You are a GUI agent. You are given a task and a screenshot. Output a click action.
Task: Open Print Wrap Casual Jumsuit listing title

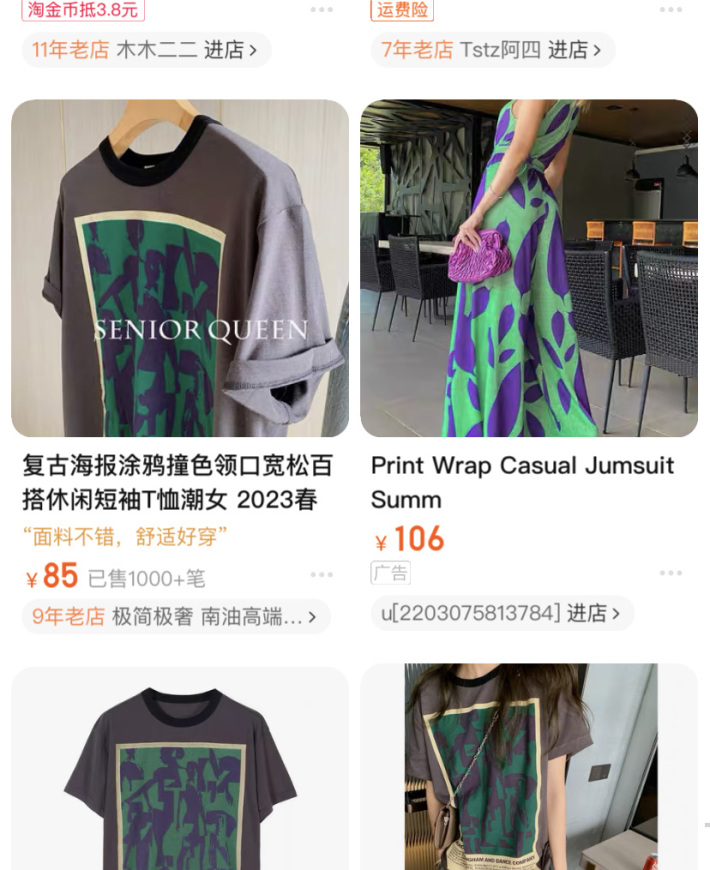522,482
